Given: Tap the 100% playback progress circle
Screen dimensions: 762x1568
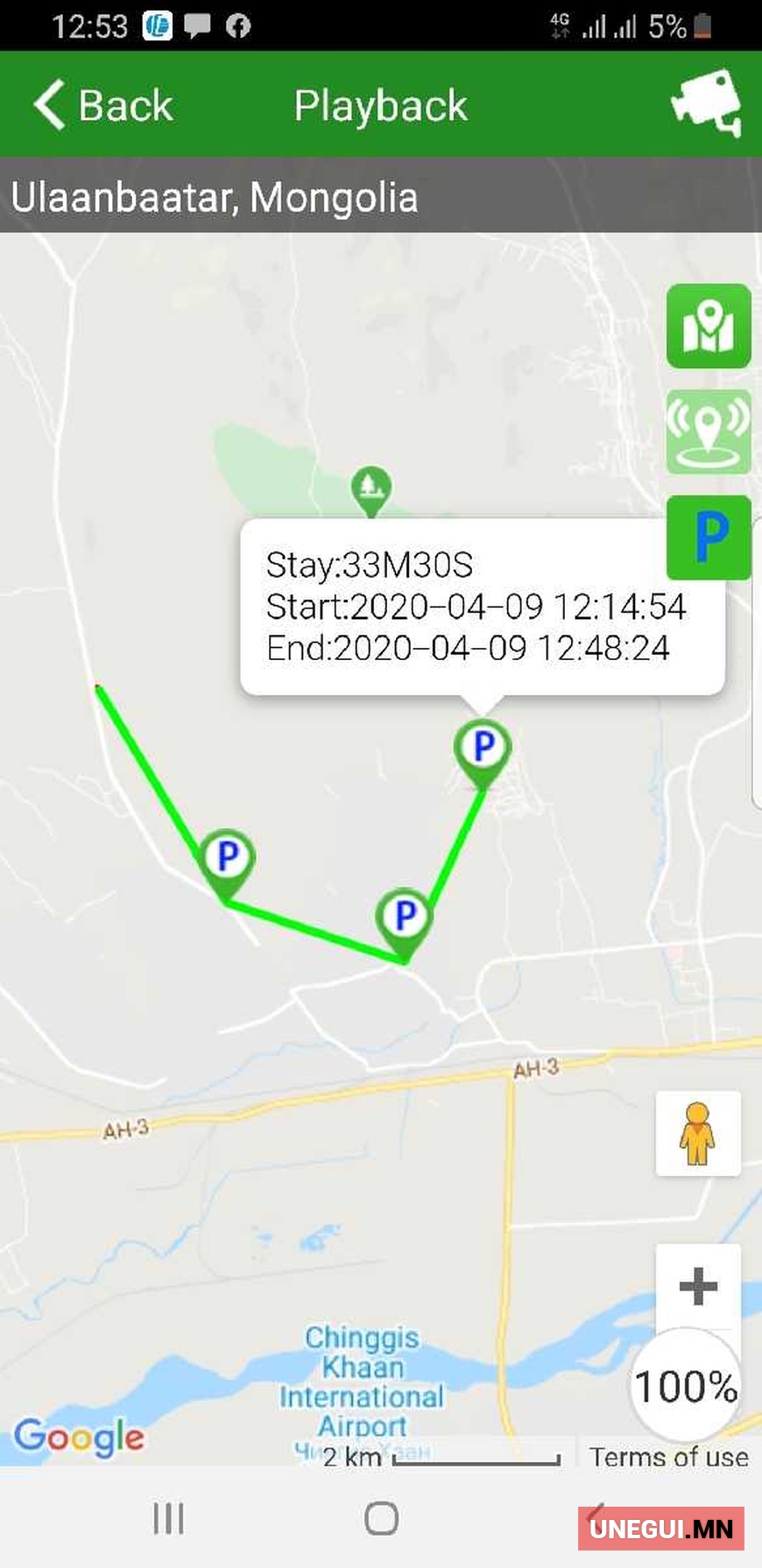Looking at the screenshot, I should pos(685,1387).
